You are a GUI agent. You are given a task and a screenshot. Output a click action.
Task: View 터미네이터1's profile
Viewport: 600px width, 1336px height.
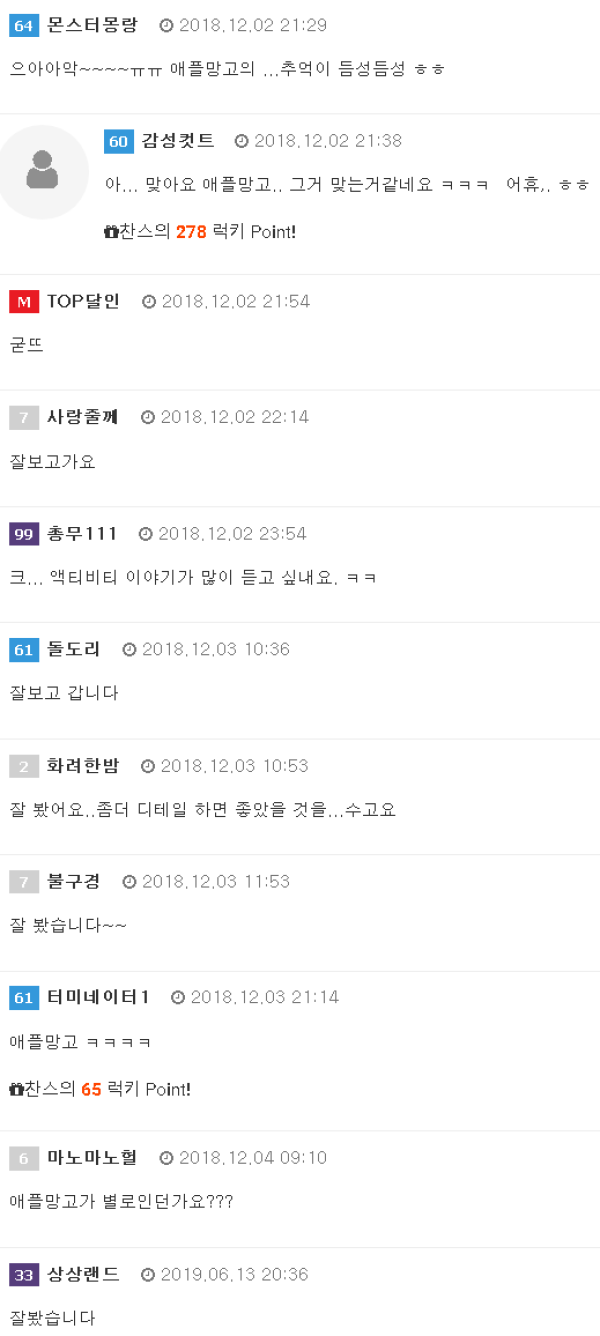coord(98,997)
